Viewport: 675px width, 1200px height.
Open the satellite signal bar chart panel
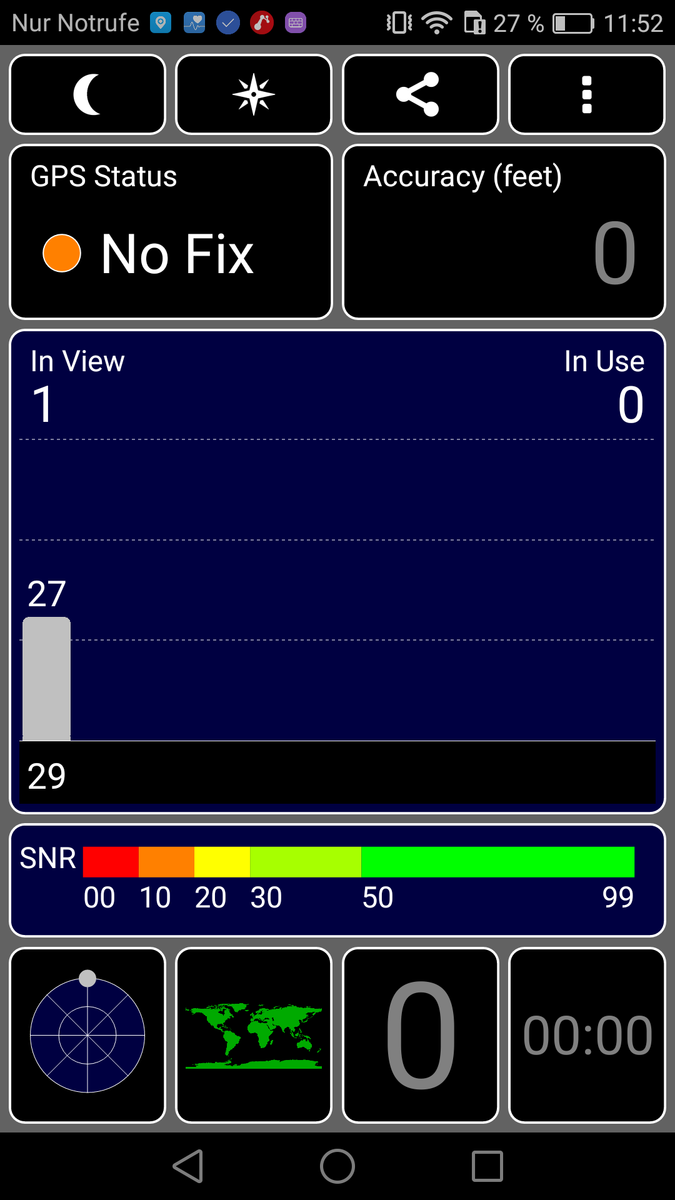pyautogui.click(x=337, y=570)
